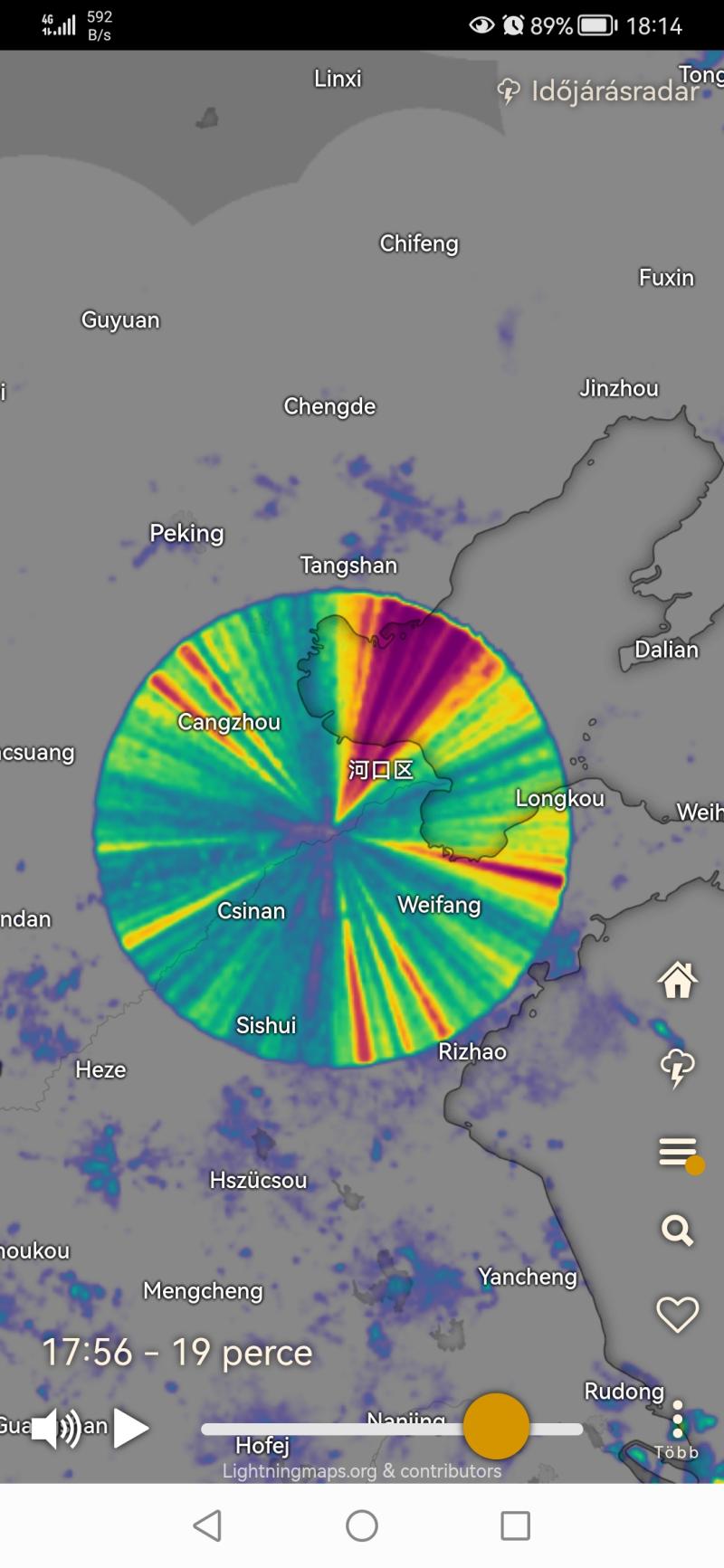Add location to favorites with heart icon
The width and height of the screenshot is (724, 1568).
pyautogui.click(x=677, y=1314)
